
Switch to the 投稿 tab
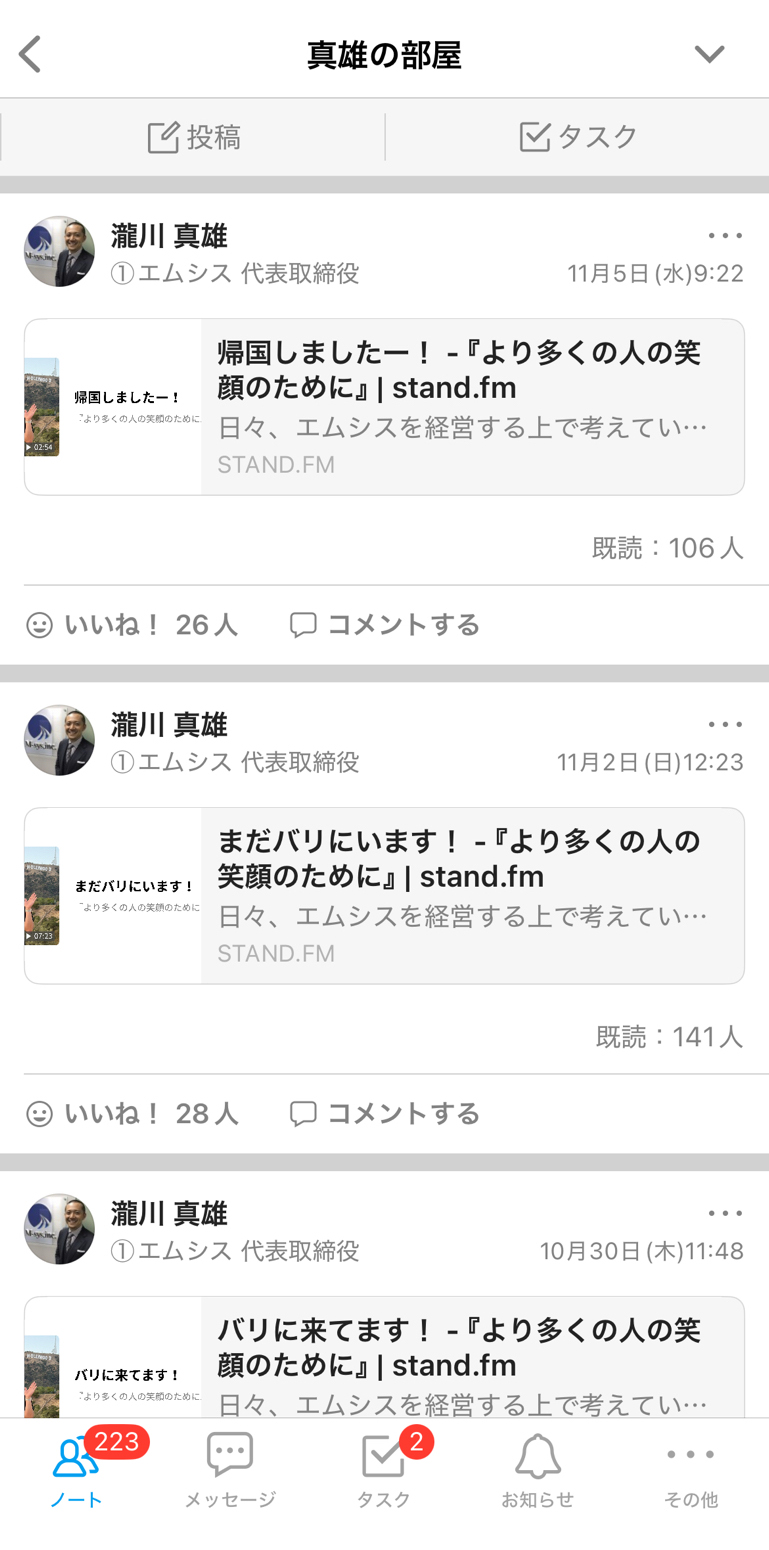click(193, 137)
